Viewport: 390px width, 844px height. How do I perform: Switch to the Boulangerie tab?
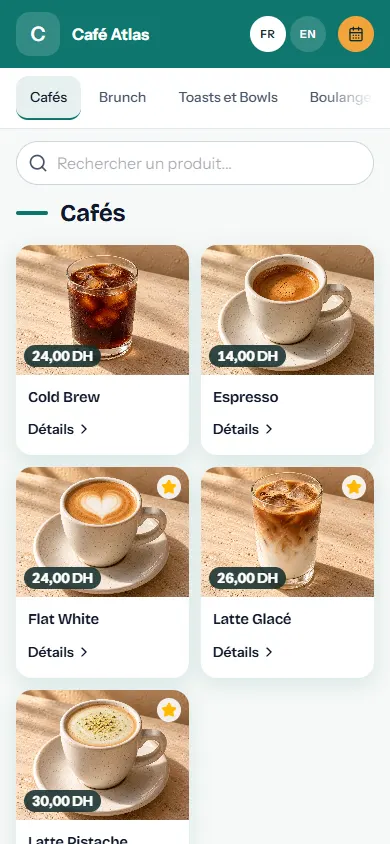click(340, 97)
